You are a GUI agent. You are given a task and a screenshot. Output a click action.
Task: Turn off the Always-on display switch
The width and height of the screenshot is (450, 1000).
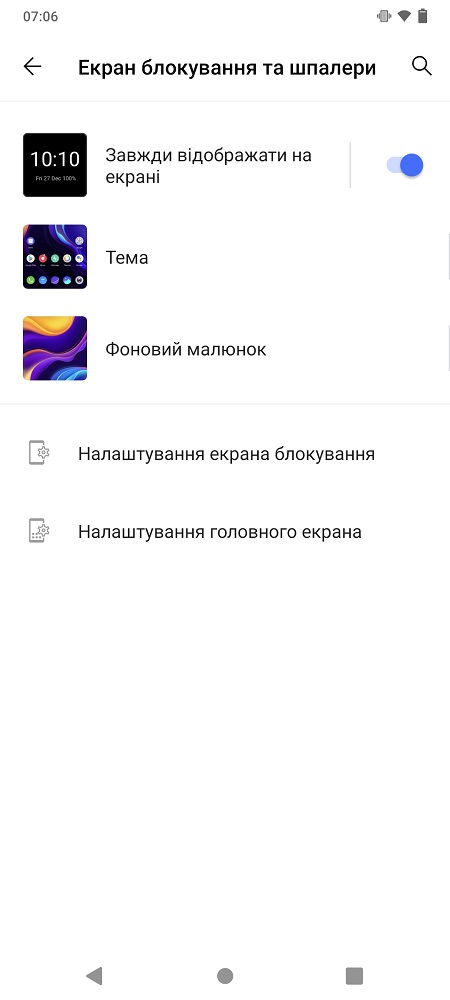click(405, 165)
